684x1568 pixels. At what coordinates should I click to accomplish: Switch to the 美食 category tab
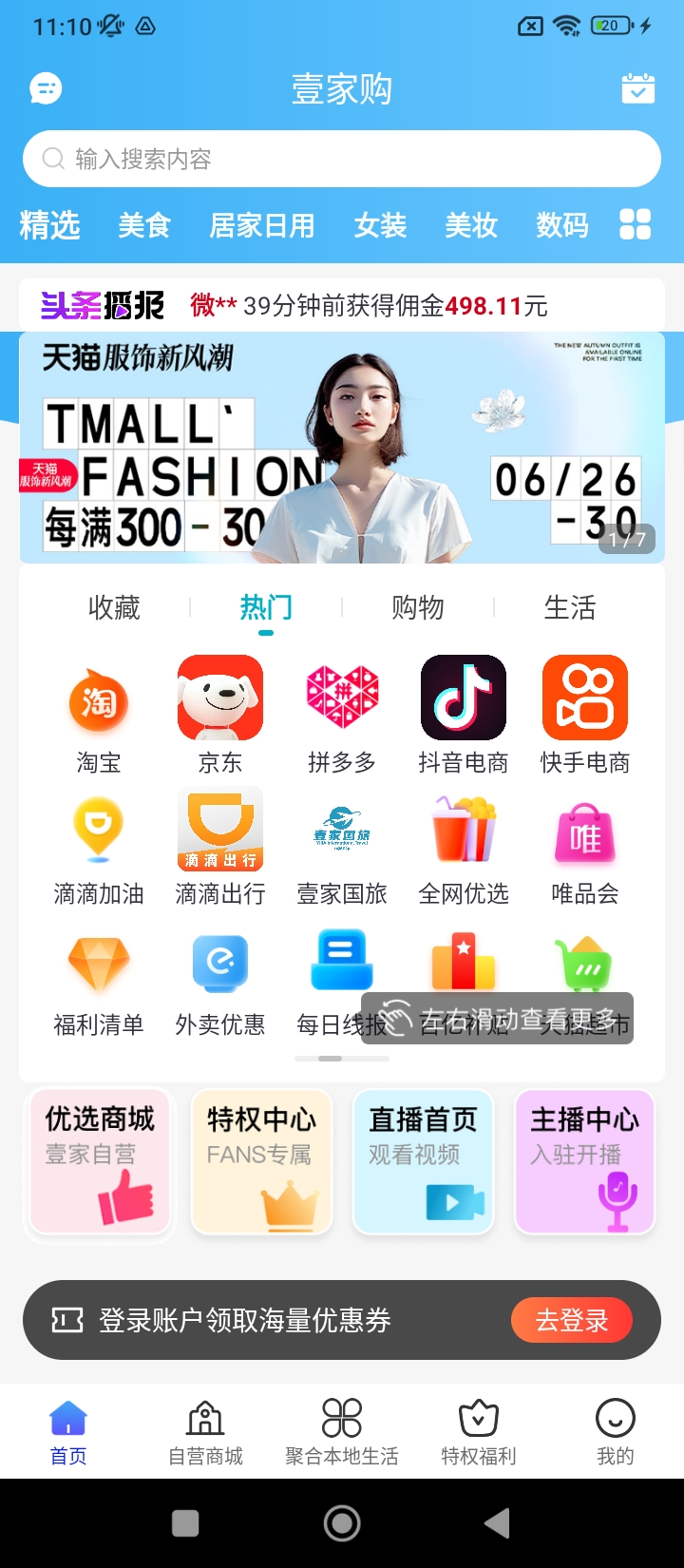click(x=144, y=225)
